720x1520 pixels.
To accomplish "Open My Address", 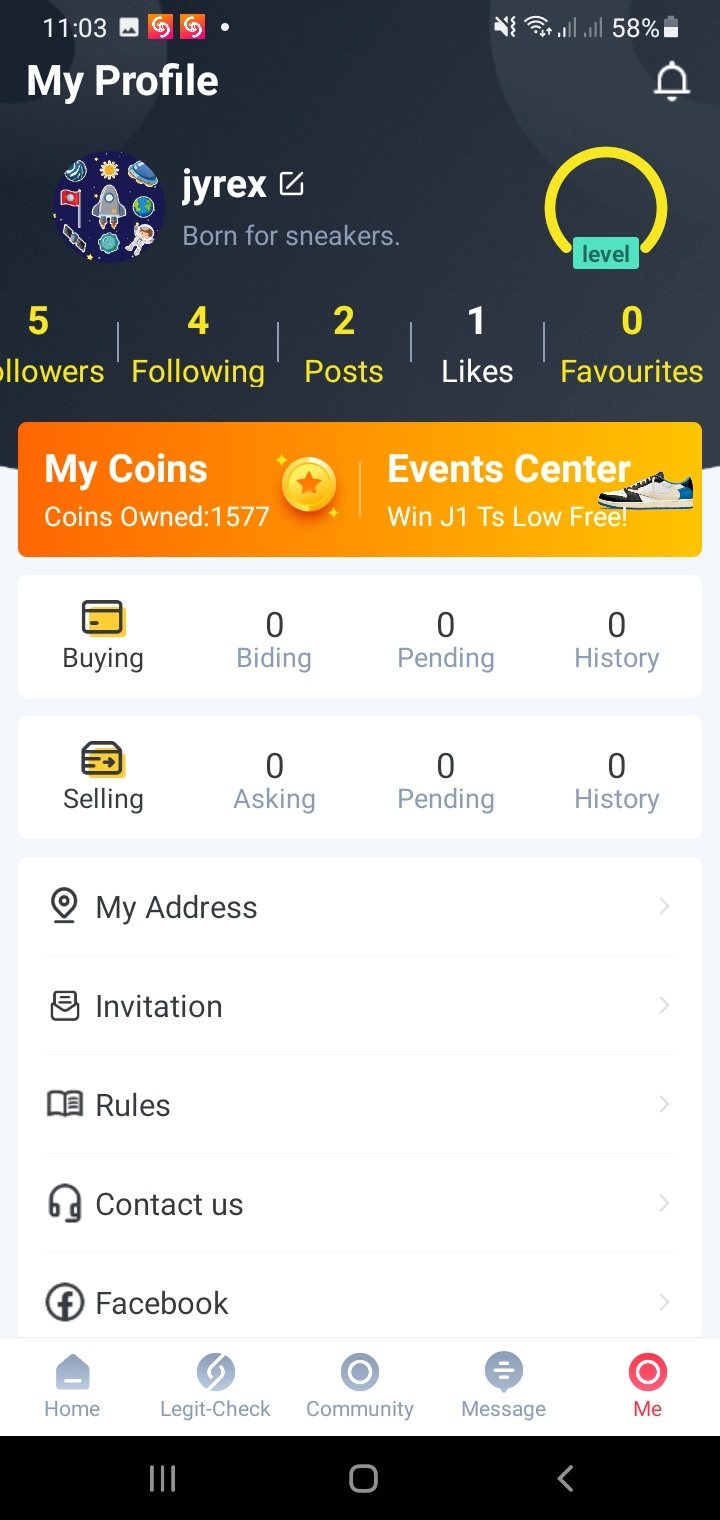I will coord(360,907).
